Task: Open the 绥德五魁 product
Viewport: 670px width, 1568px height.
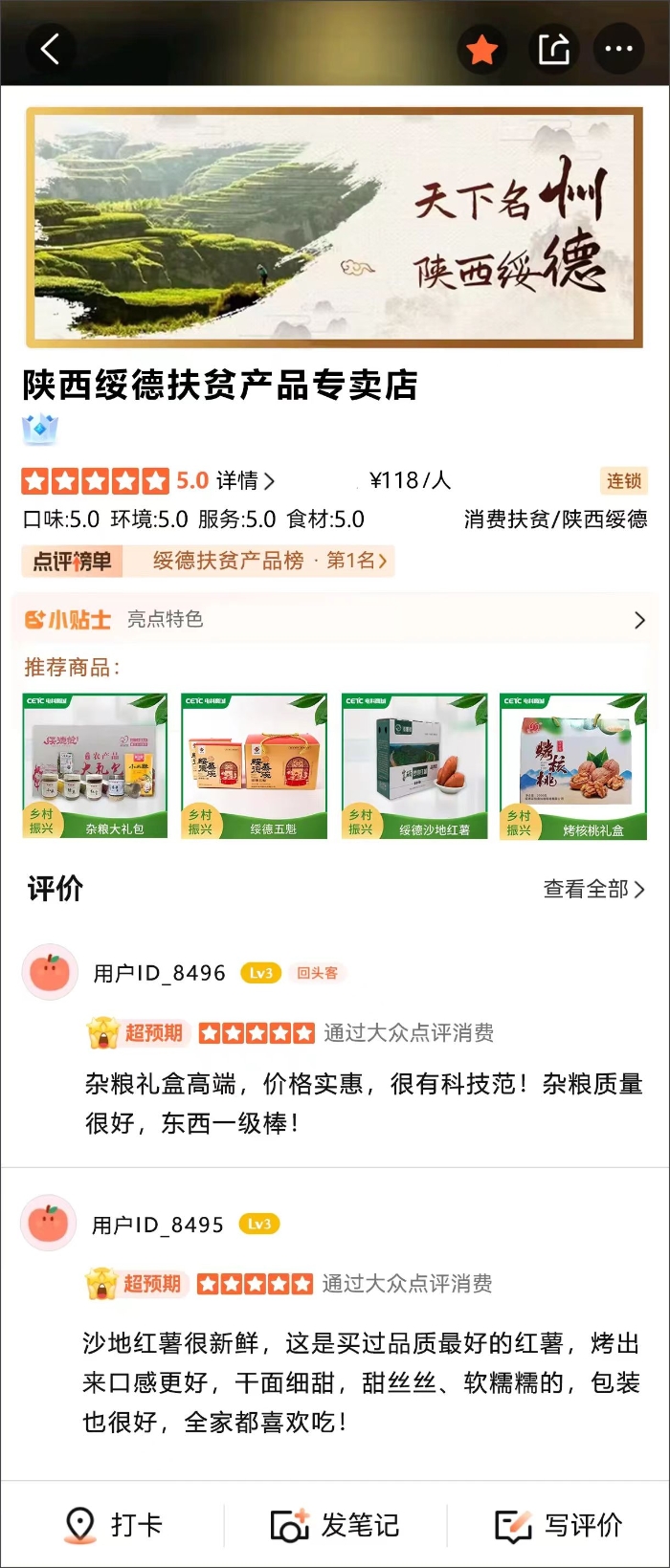Action: (x=254, y=766)
